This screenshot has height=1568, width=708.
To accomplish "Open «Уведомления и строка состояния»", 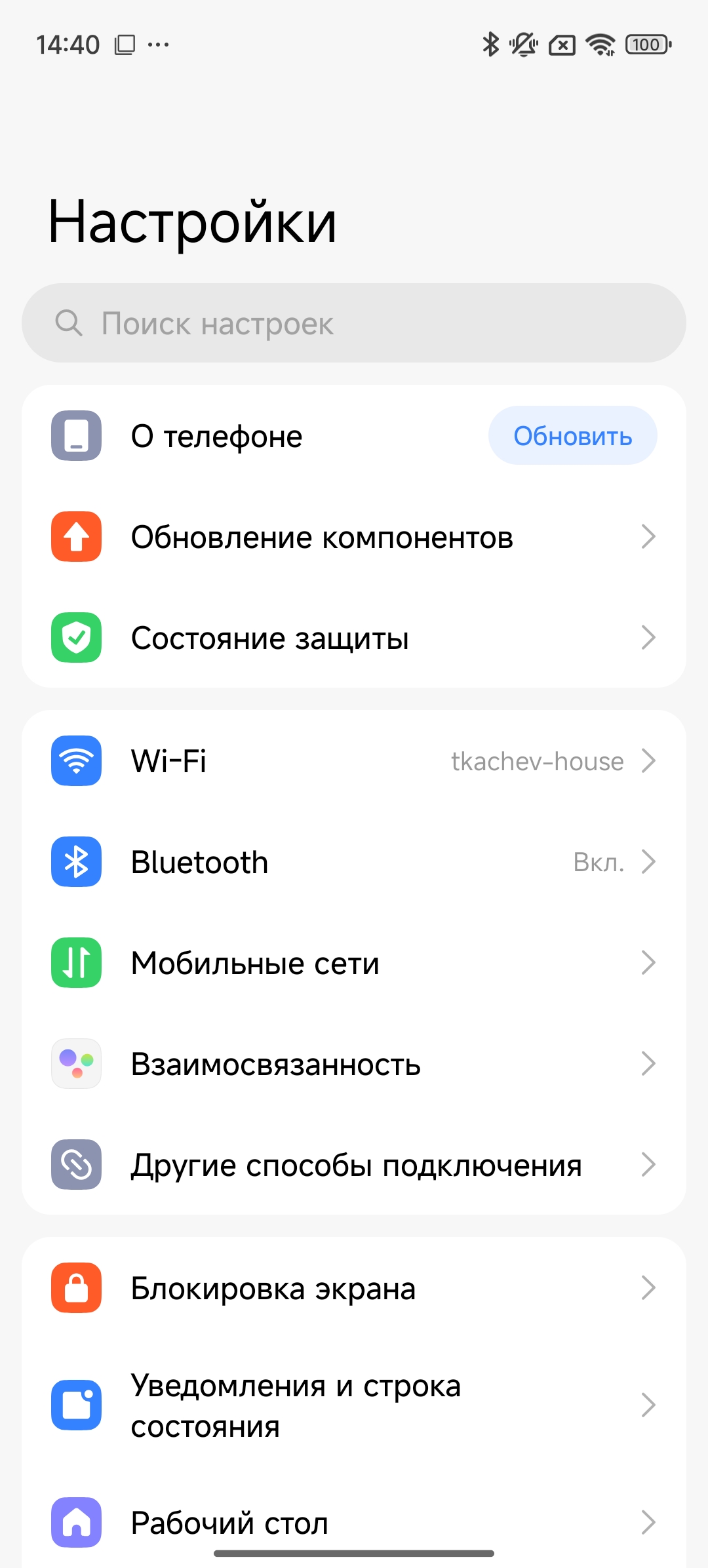I will (354, 1405).
